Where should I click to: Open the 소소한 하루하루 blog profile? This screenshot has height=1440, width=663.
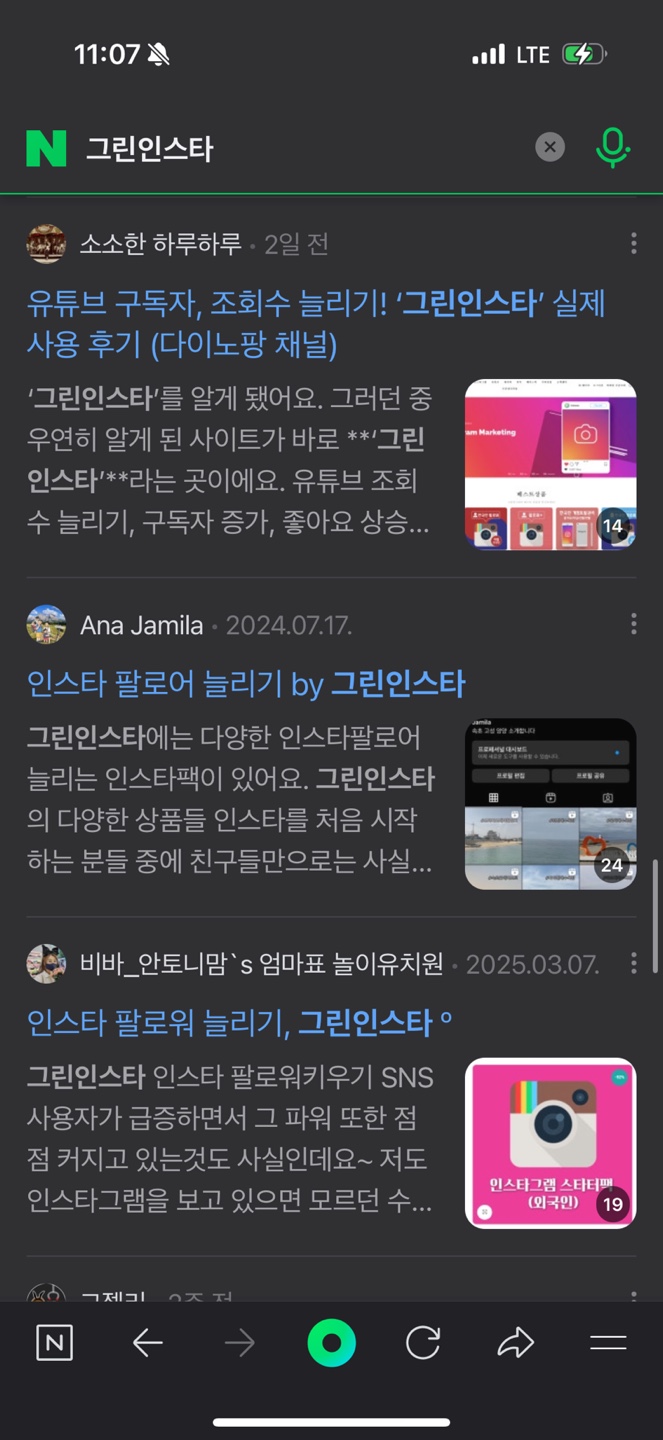click(x=160, y=244)
